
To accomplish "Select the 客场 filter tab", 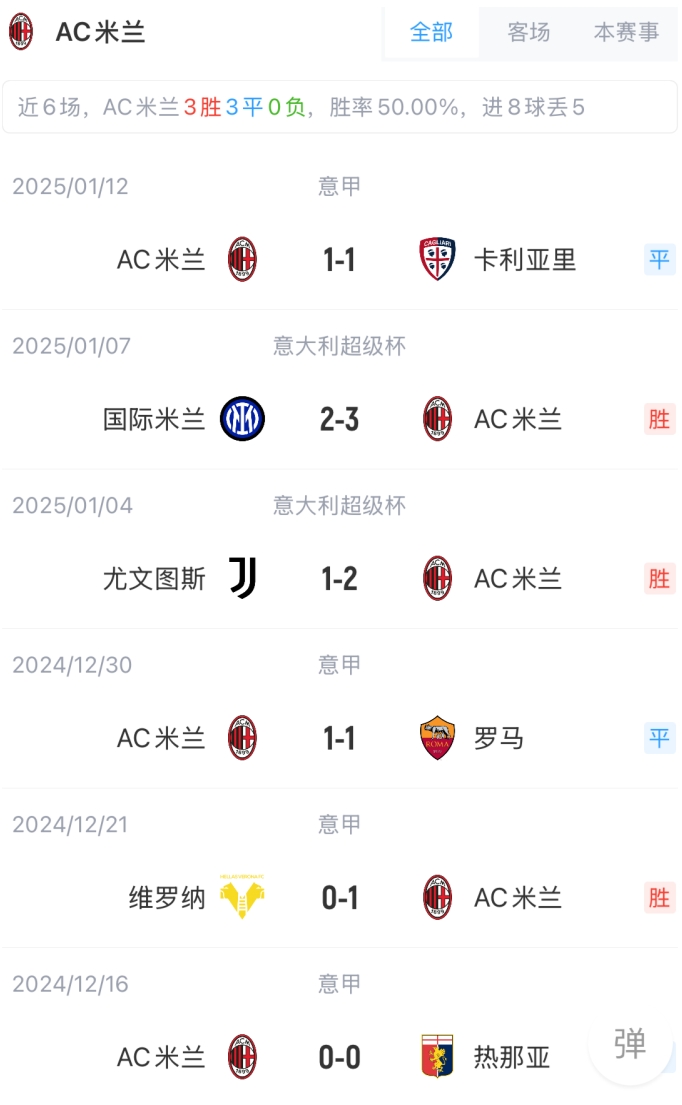I will click(x=529, y=32).
